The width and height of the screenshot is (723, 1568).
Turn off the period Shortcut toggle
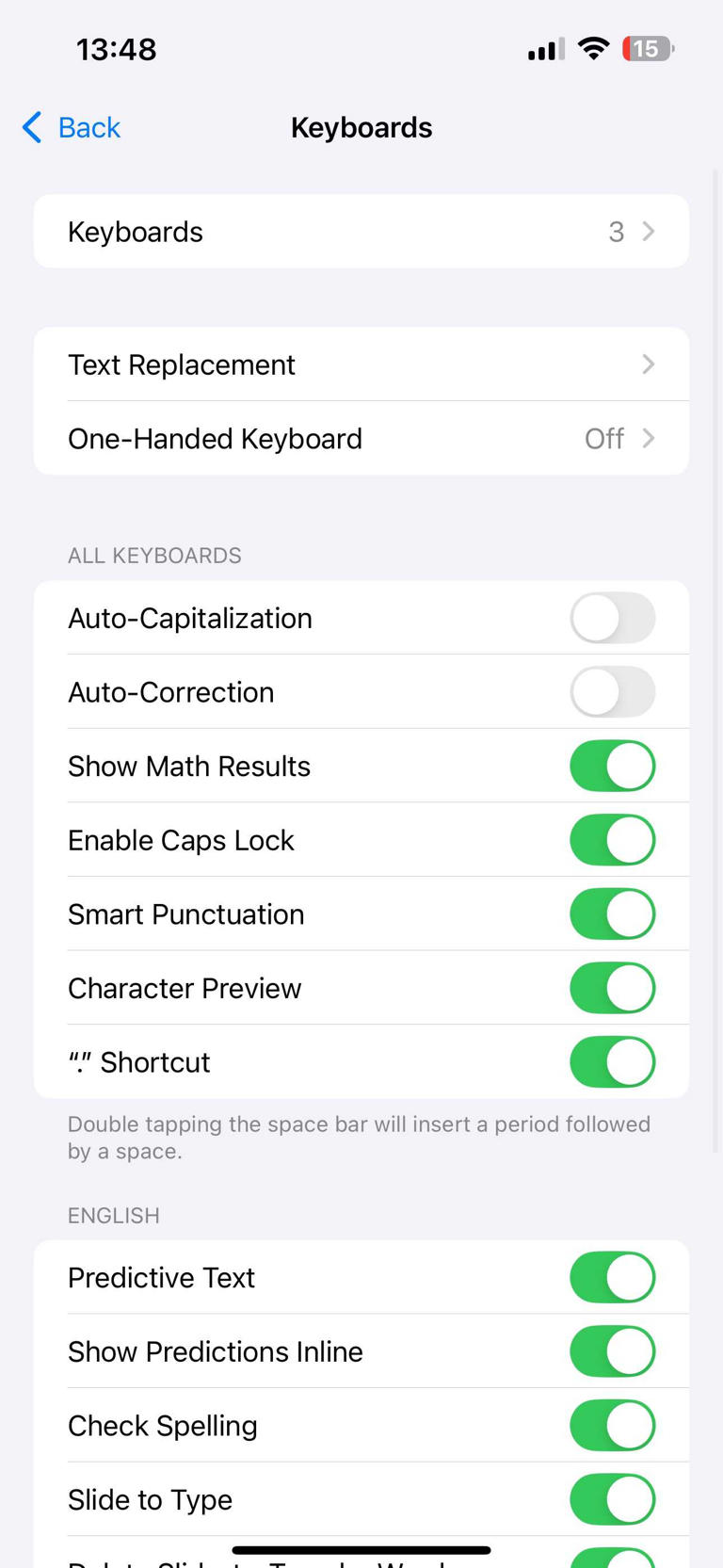click(613, 1061)
